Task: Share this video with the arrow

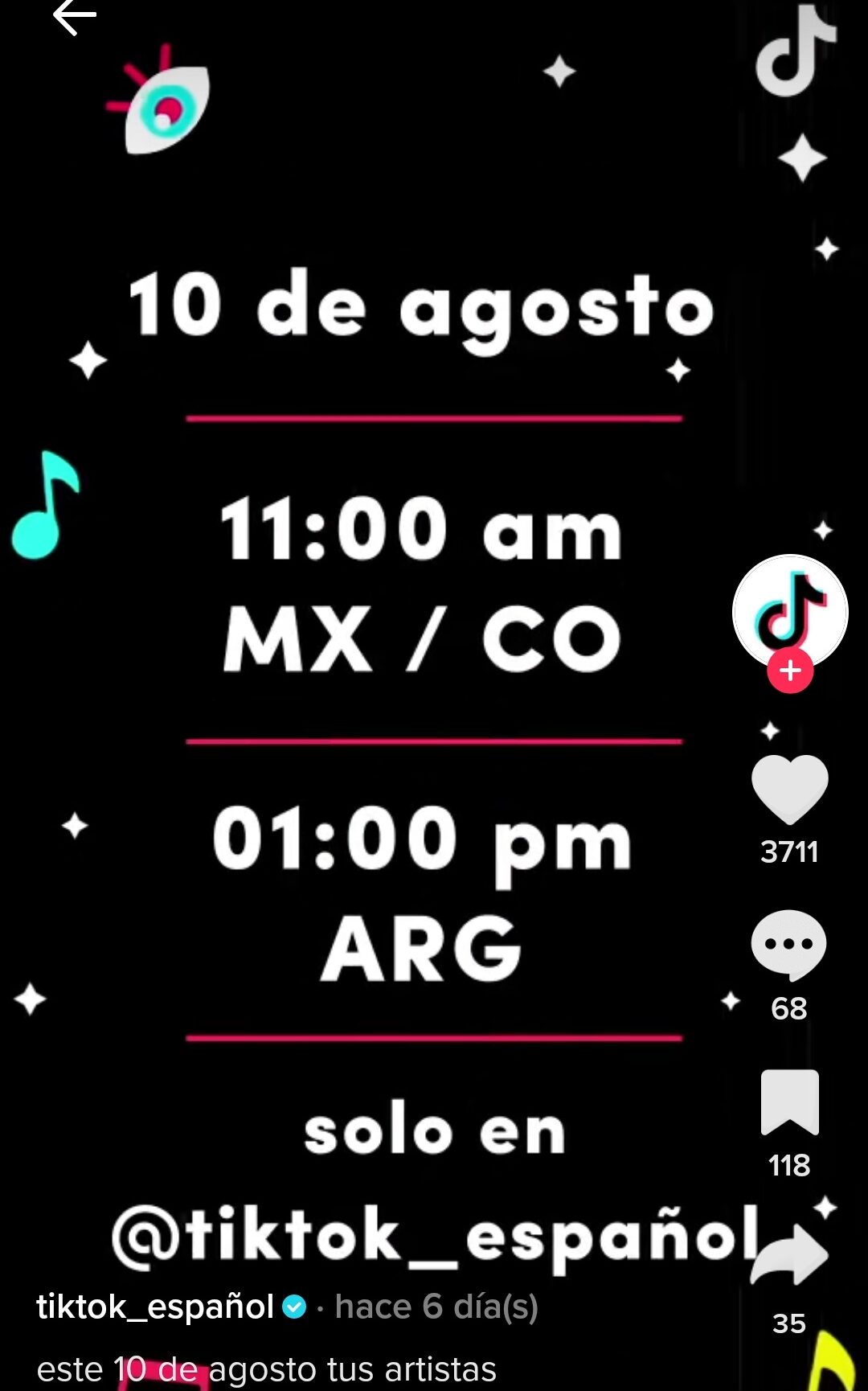Action: click(788, 1255)
